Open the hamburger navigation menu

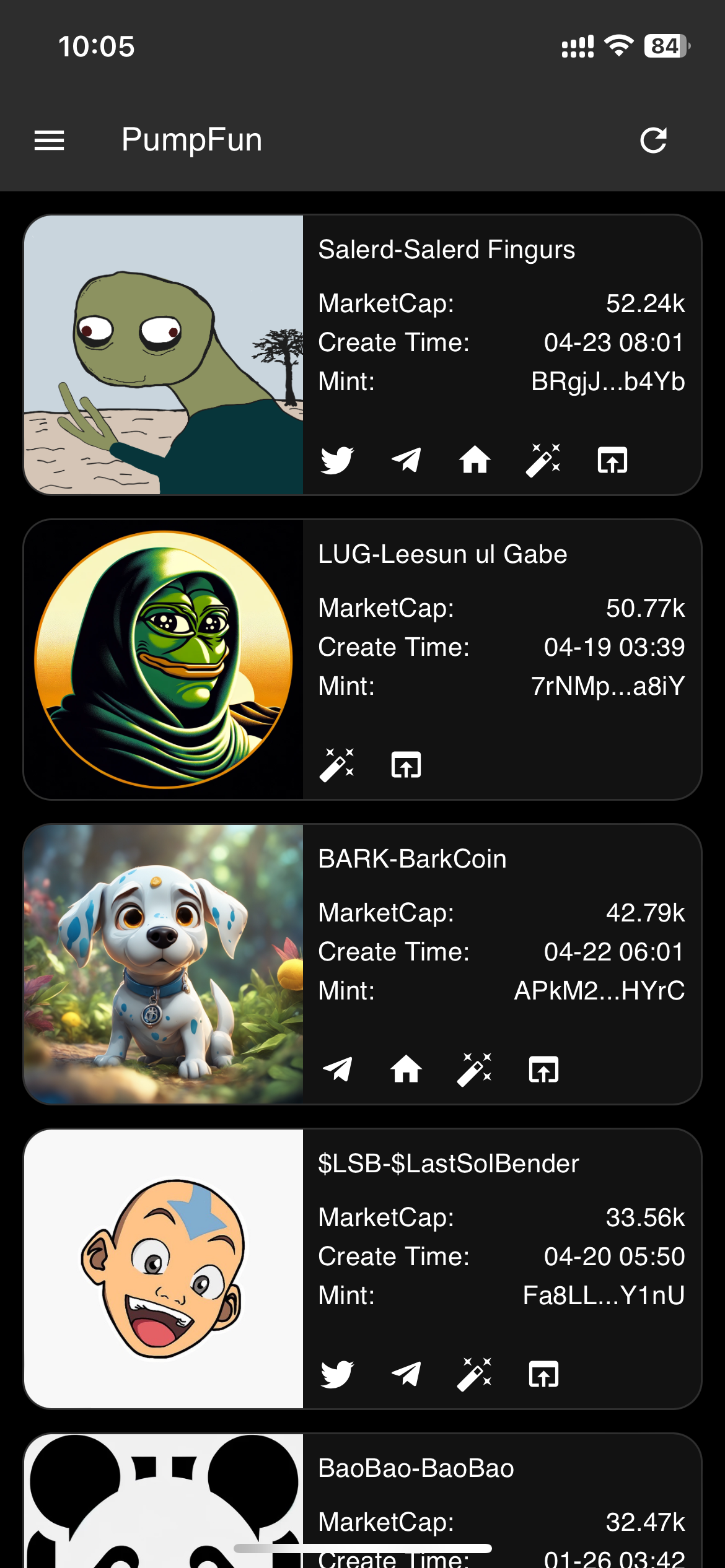49,141
